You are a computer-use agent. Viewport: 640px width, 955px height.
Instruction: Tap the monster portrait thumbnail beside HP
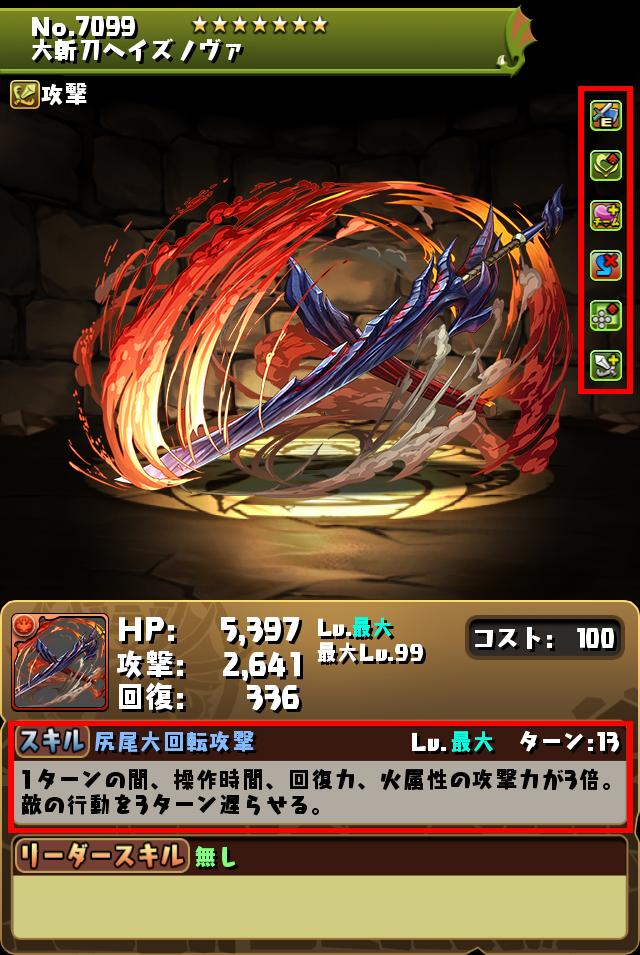pos(59,661)
